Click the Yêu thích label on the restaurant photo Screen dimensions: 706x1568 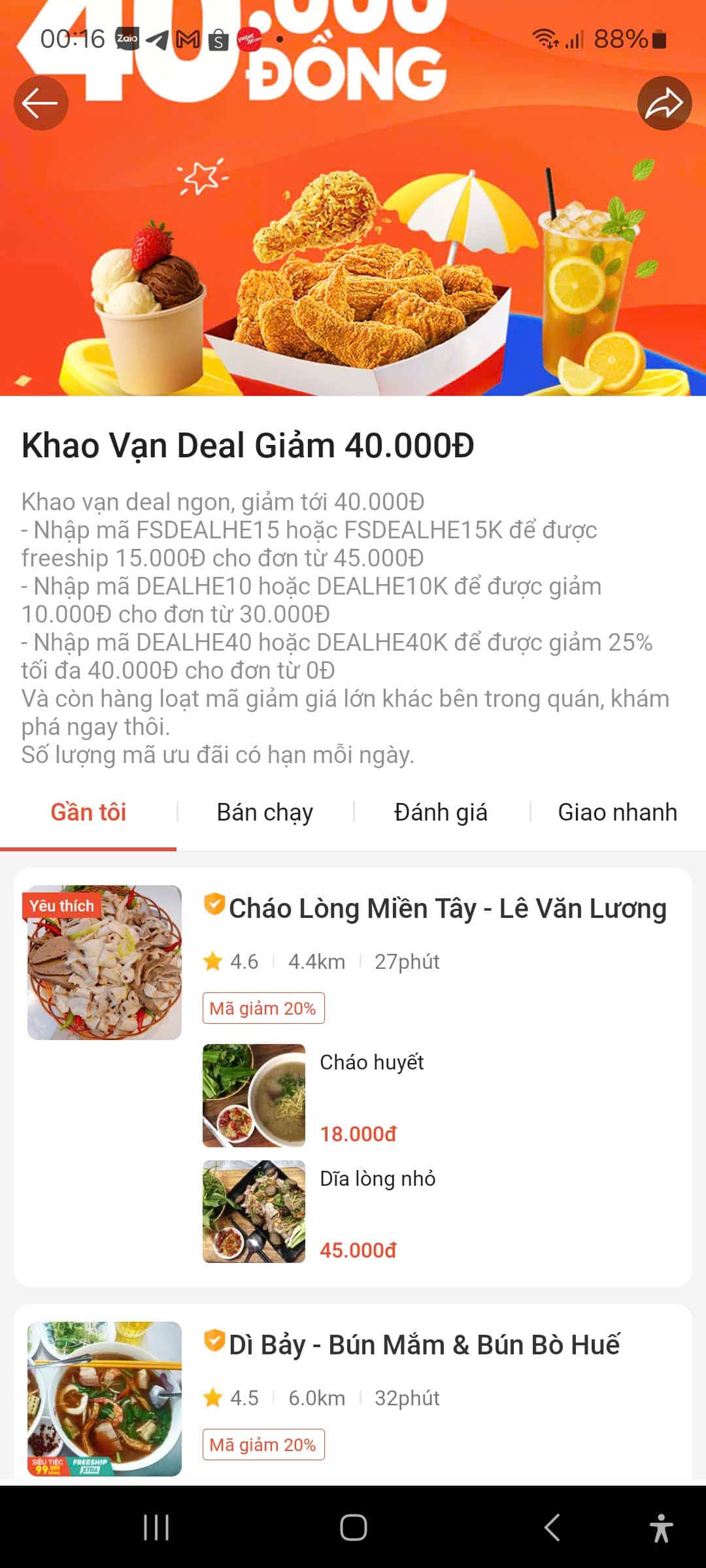61,907
